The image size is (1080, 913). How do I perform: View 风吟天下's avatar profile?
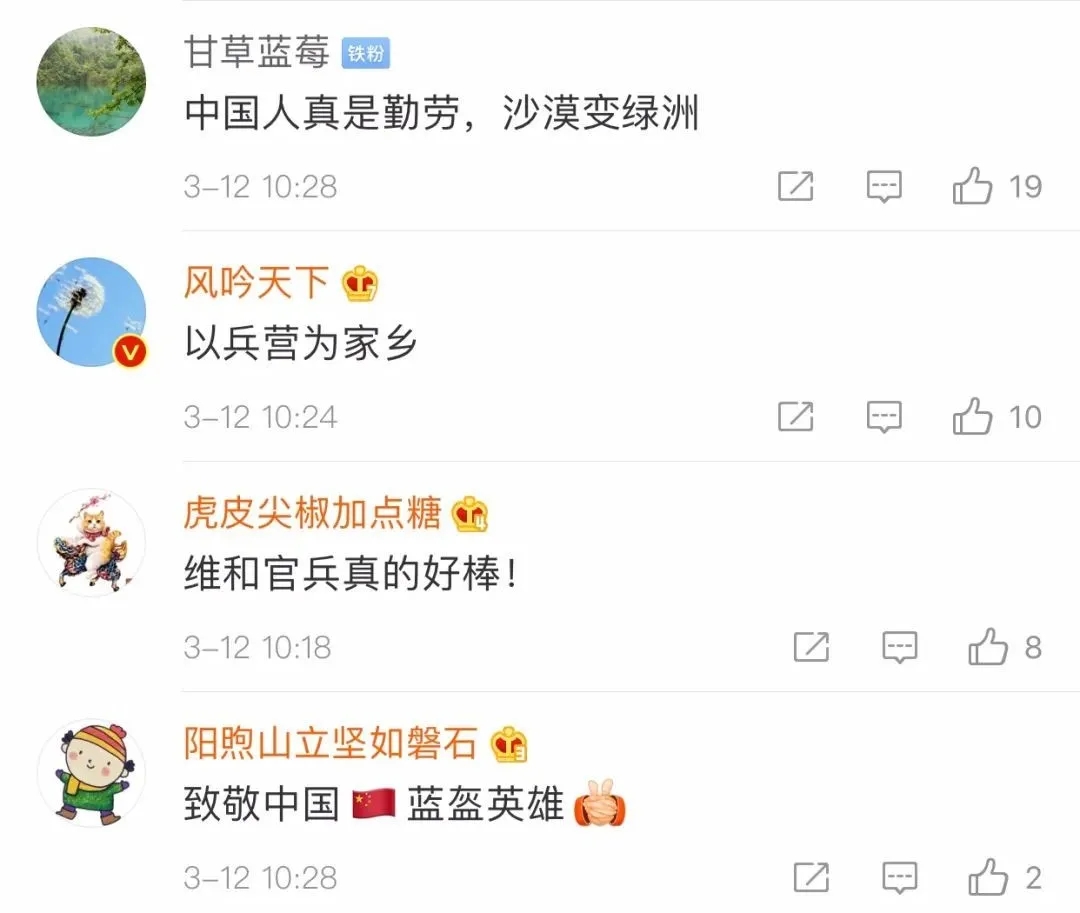click(x=91, y=312)
